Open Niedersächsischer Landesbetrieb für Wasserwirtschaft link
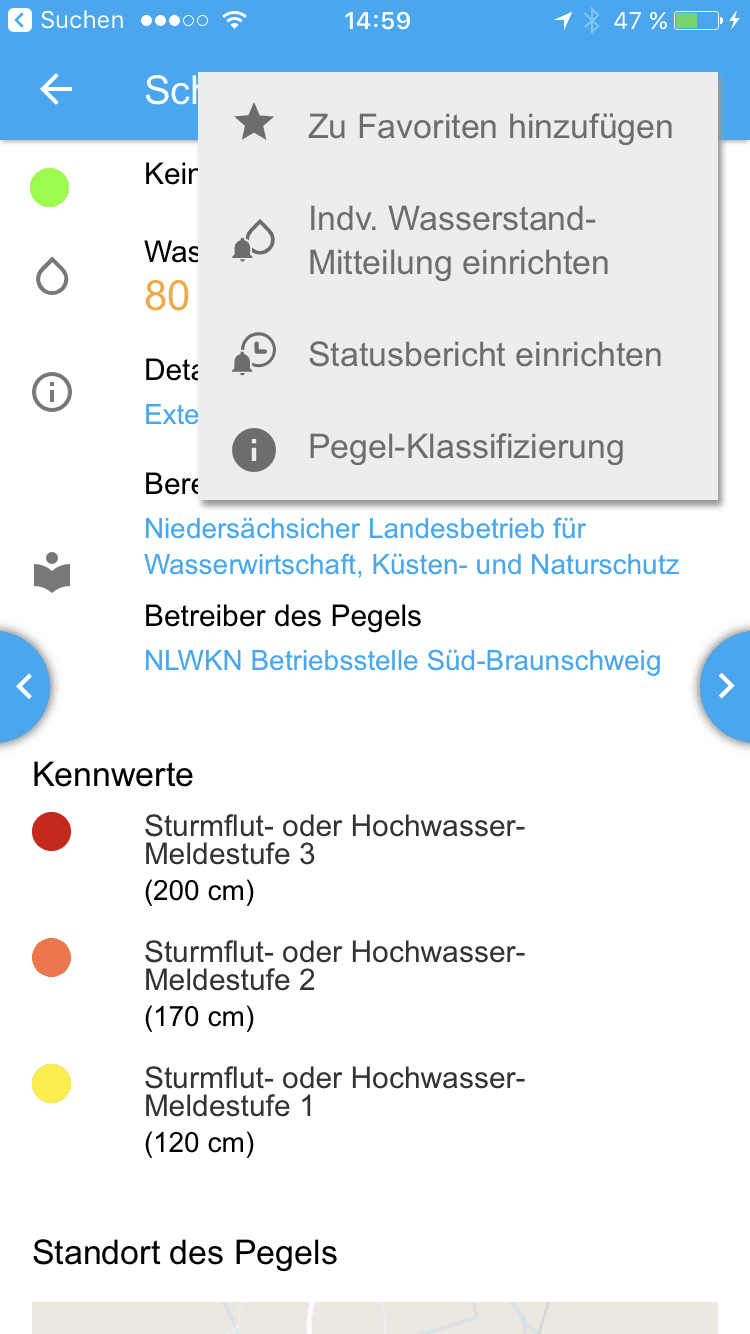Viewport: 750px width, 1334px height. tap(412, 546)
